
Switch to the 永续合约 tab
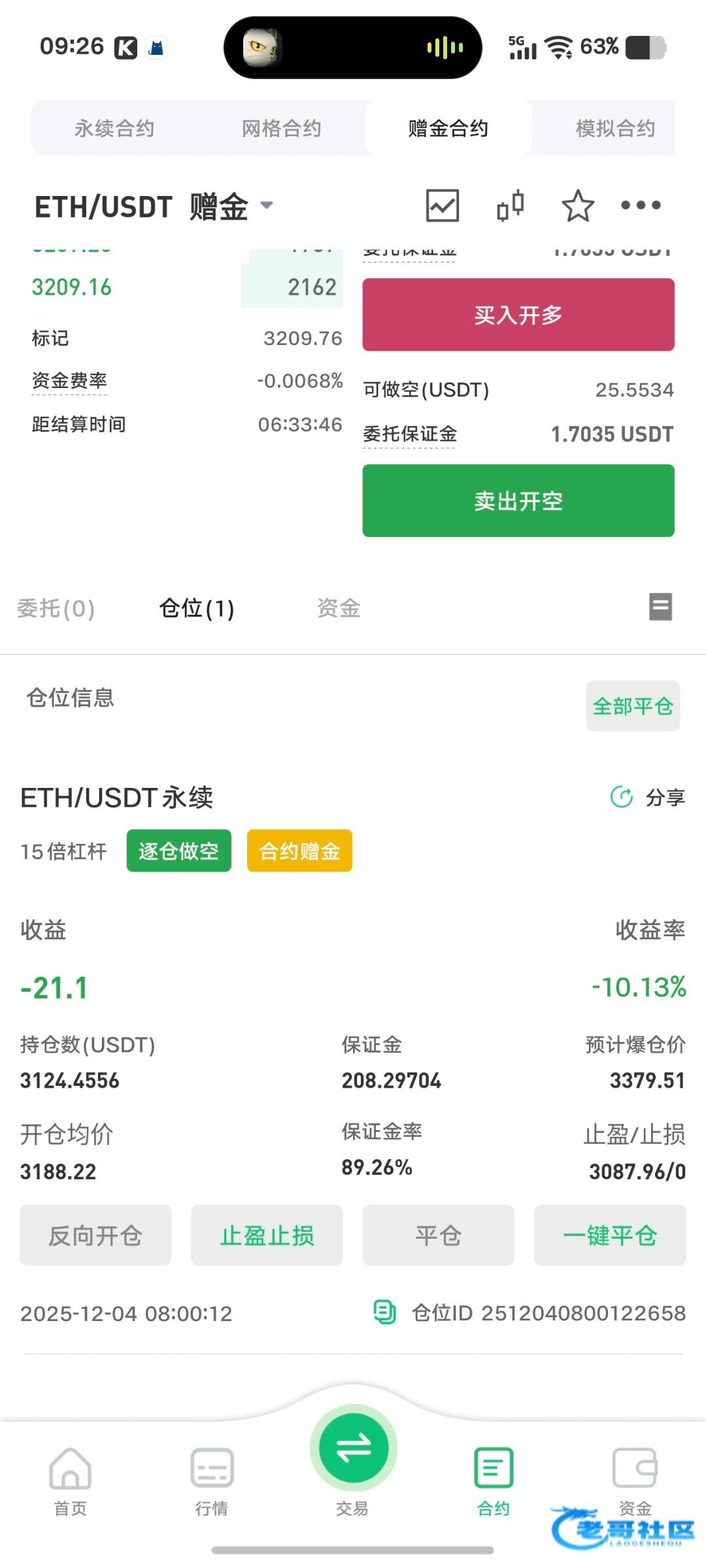point(114,128)
